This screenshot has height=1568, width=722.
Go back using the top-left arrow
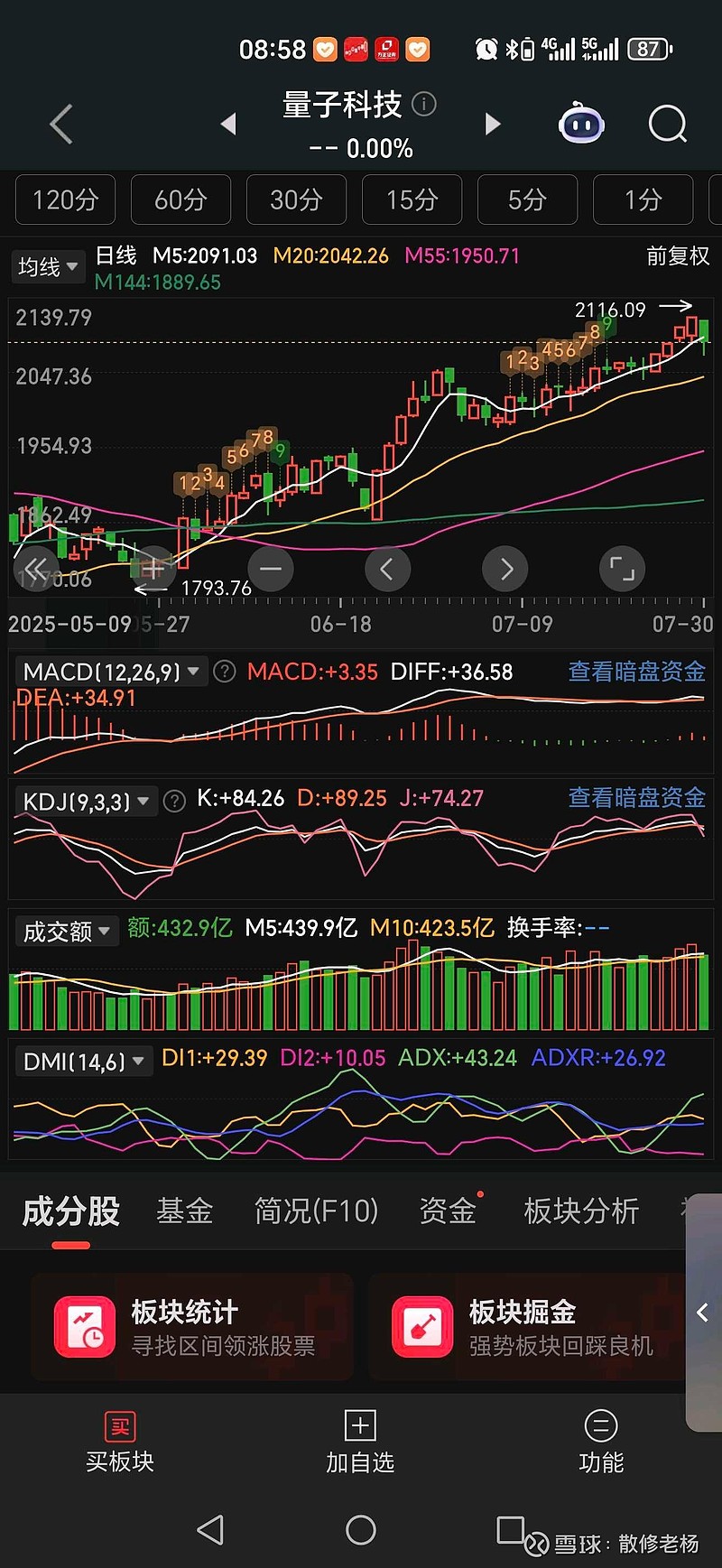click(x=60, y=124)
